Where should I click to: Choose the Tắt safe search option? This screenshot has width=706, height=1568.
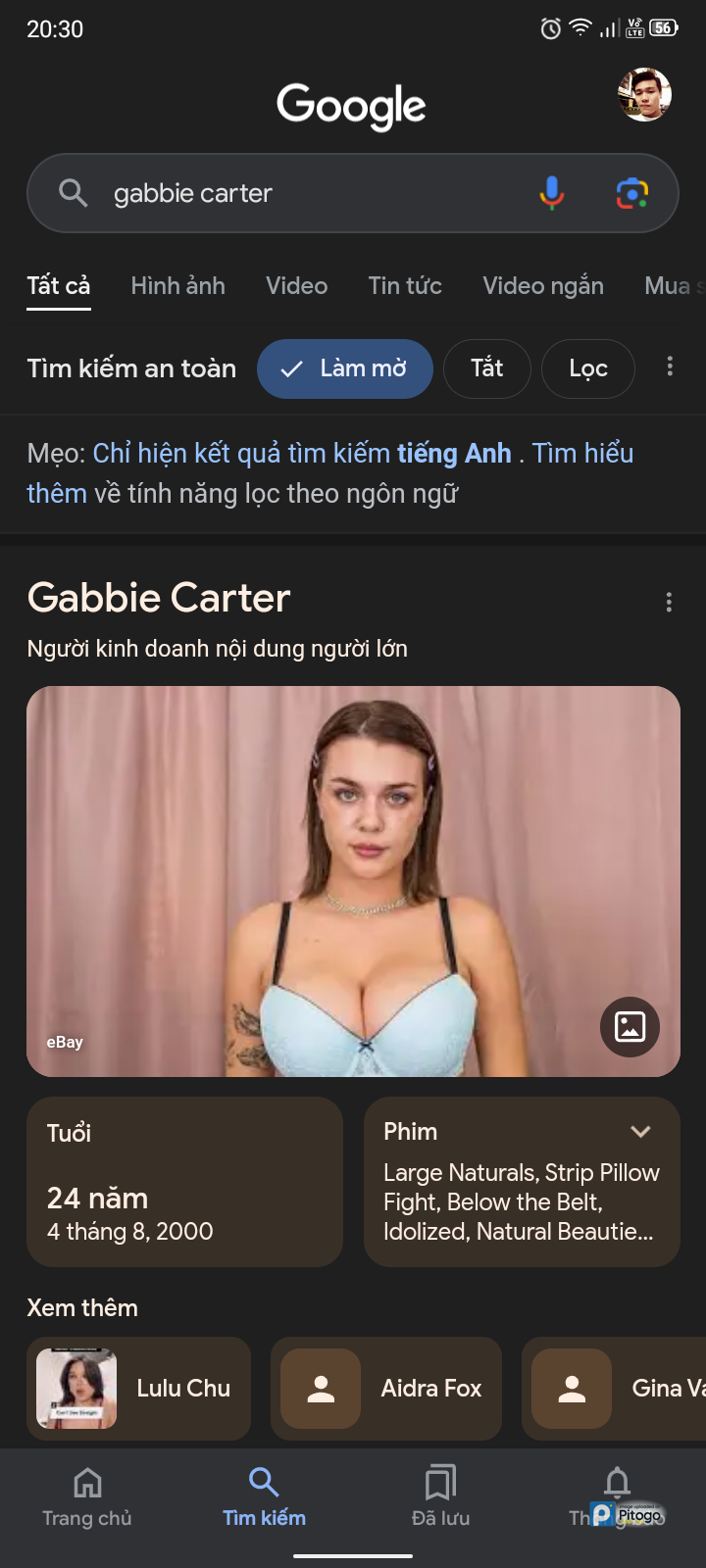tap(486, 368)
